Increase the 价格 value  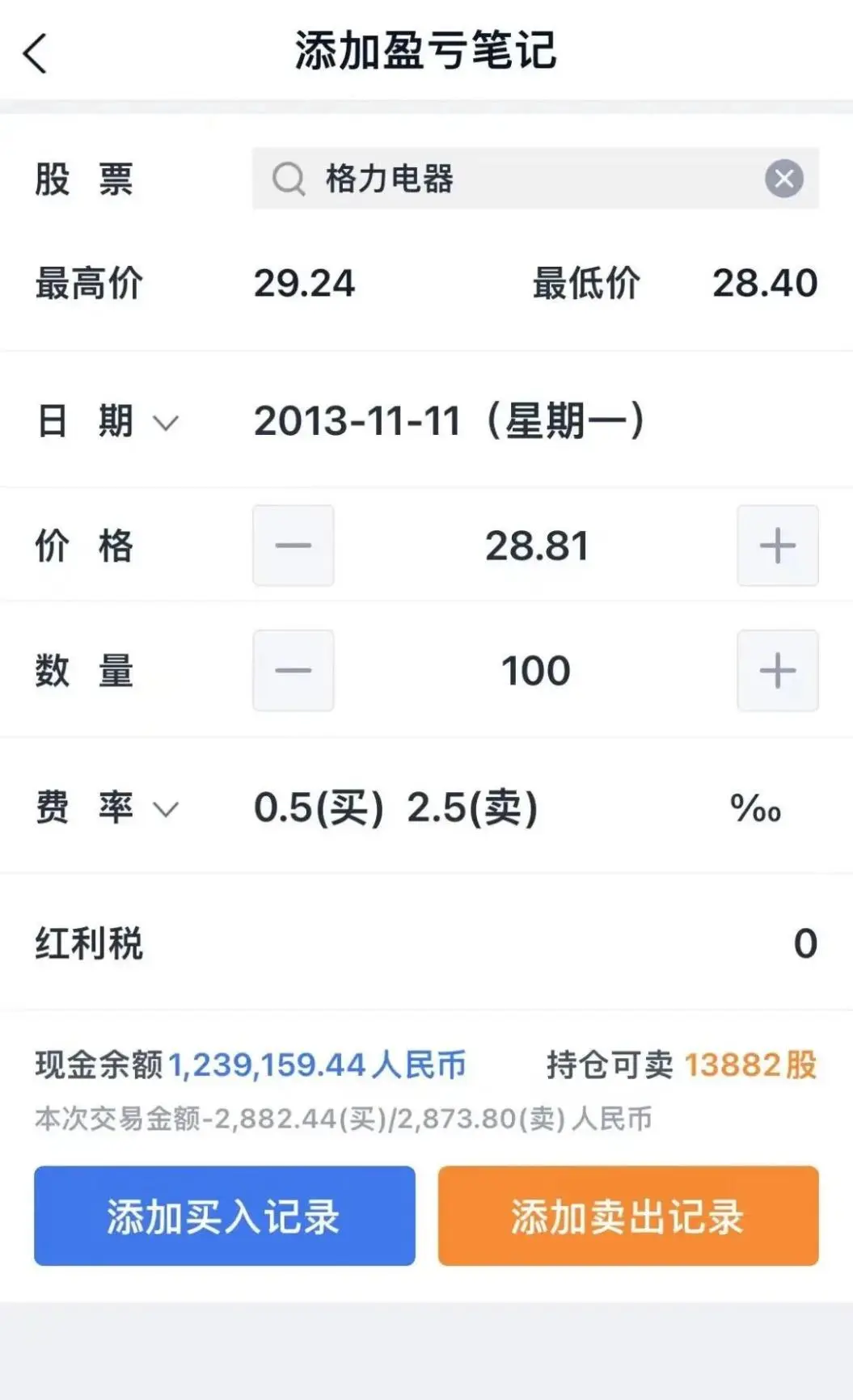(x=777, y=546)
